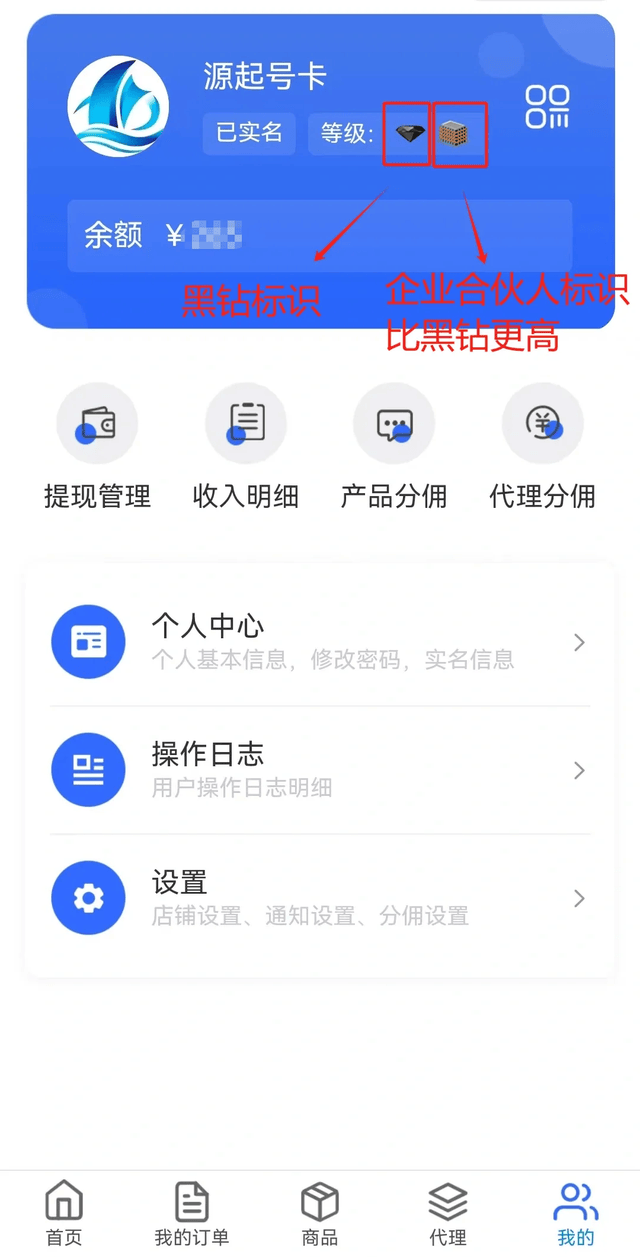640x1257 pixels.
Task: Open the 操作日志 row
Action: 320,770
